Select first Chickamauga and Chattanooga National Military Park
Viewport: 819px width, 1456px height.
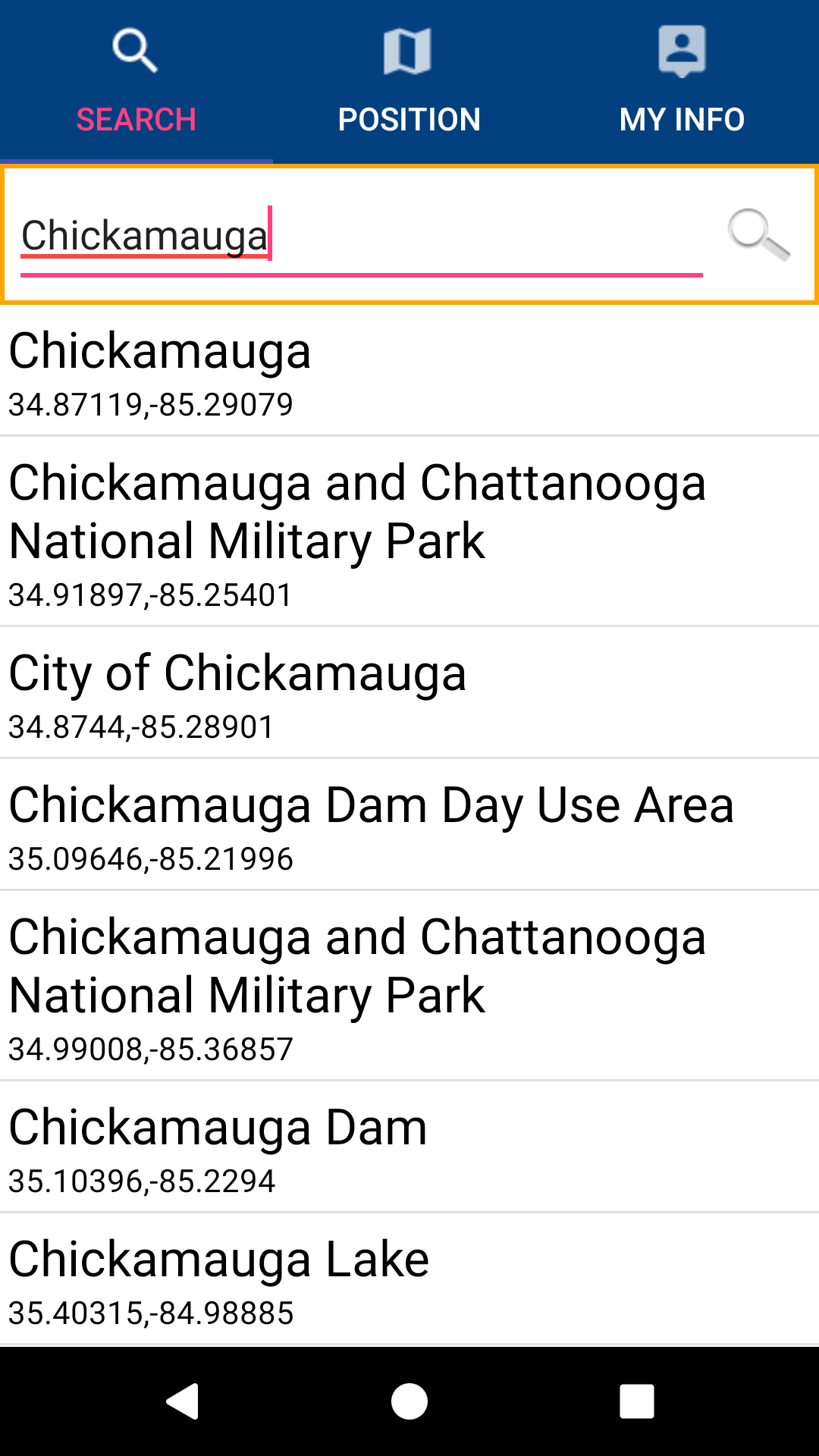click(409, 531)
